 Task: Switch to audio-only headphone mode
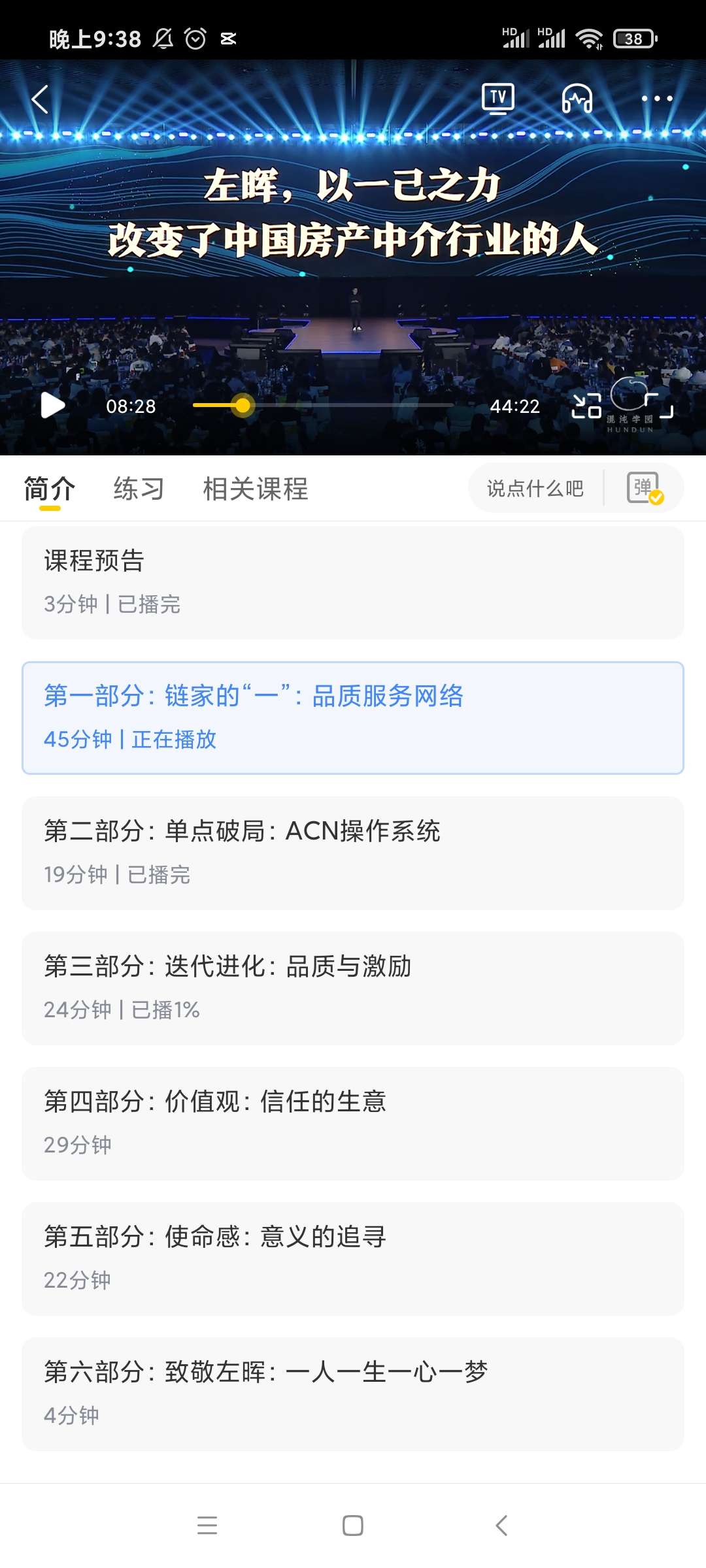(x=577, y=99)
